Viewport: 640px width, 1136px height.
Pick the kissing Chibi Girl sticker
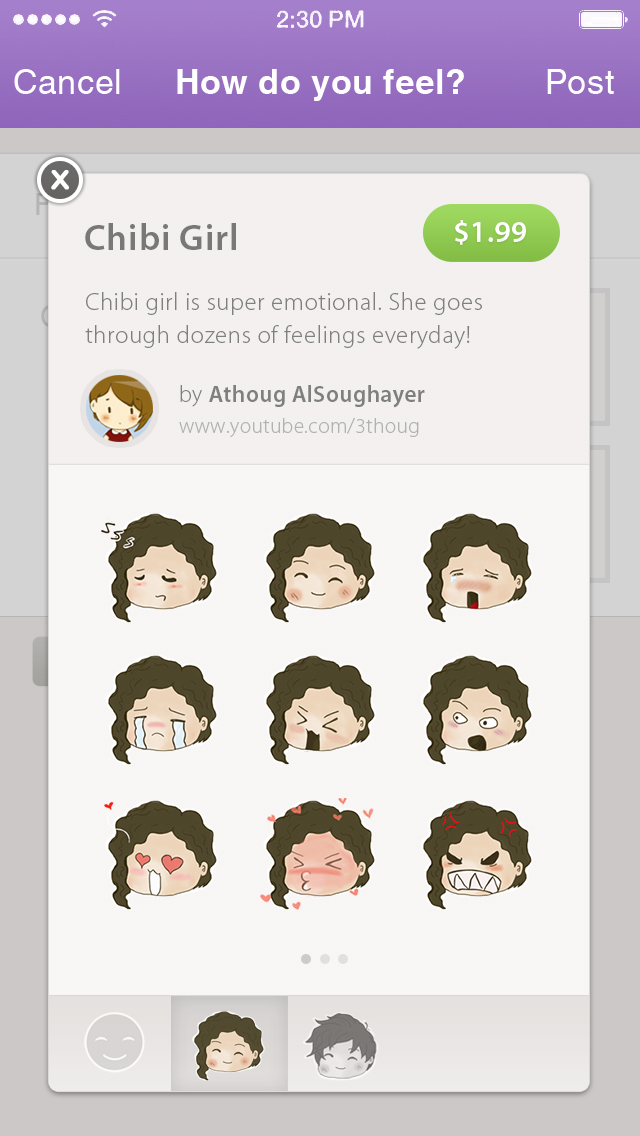click(320, 854)
